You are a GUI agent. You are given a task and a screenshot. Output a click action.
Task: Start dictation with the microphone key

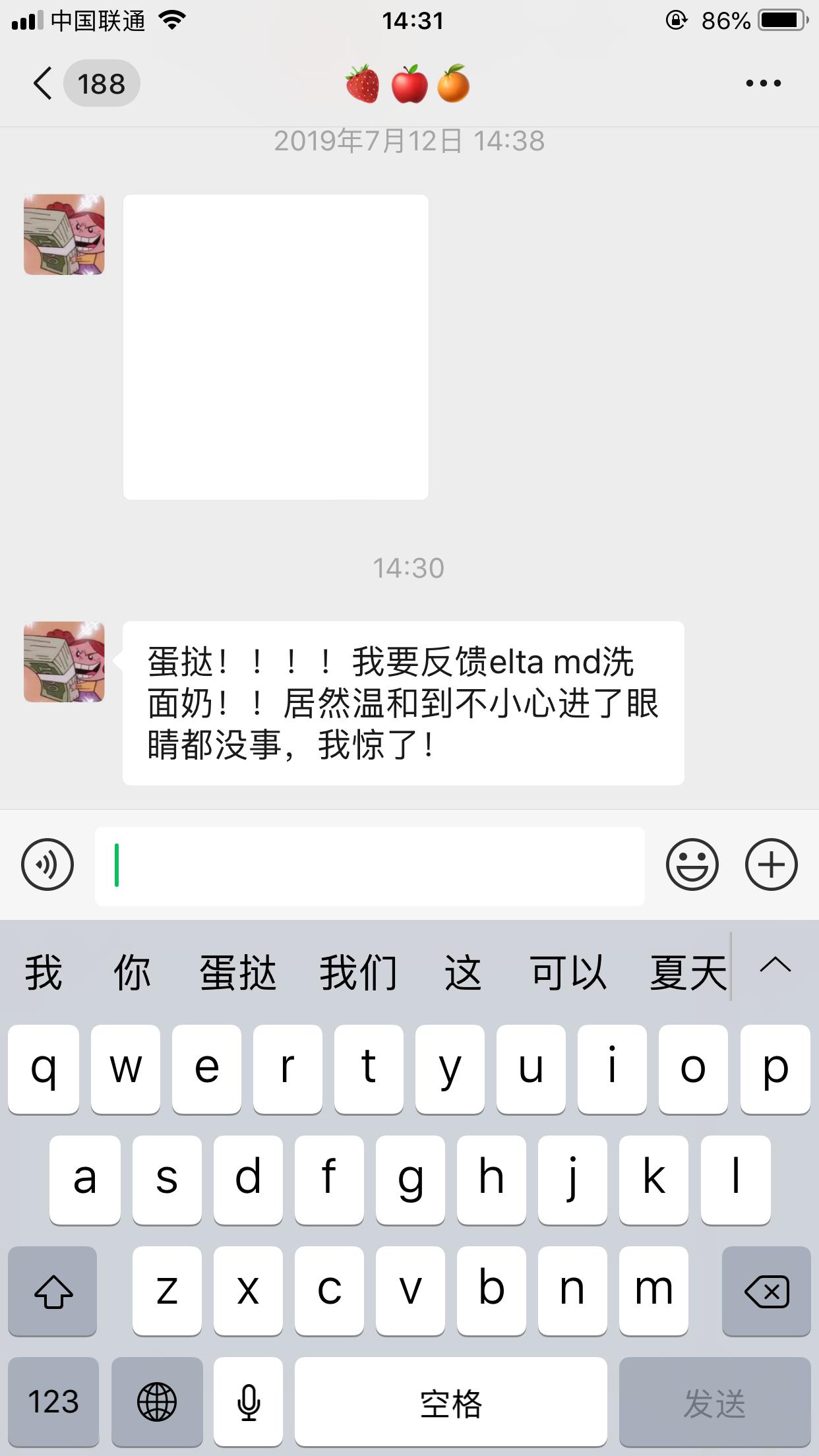pyautogui.click(x=249, y=1401)
